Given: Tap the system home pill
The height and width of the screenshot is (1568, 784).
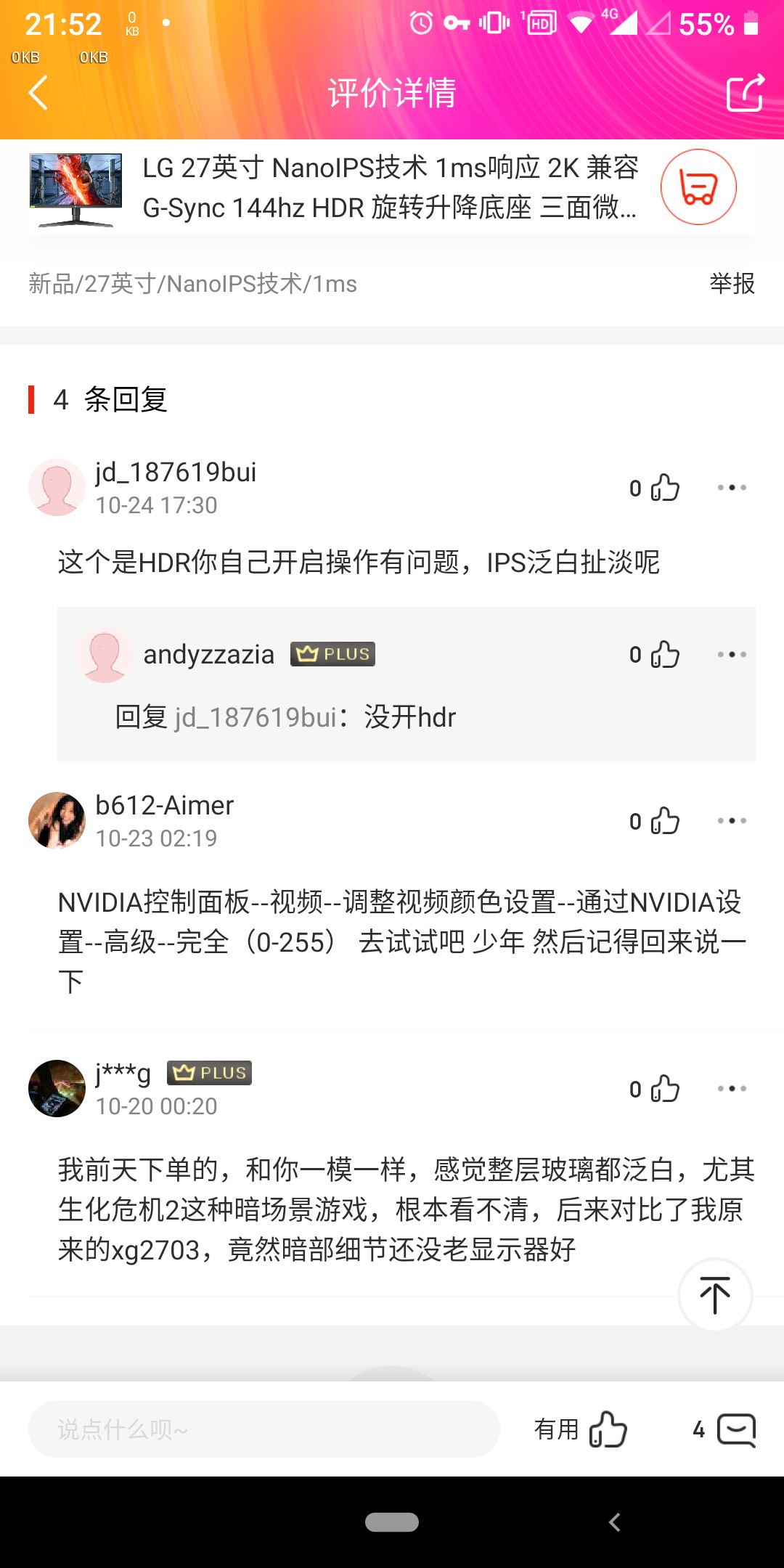Looking at the screenshot, I should point(392,1522).
